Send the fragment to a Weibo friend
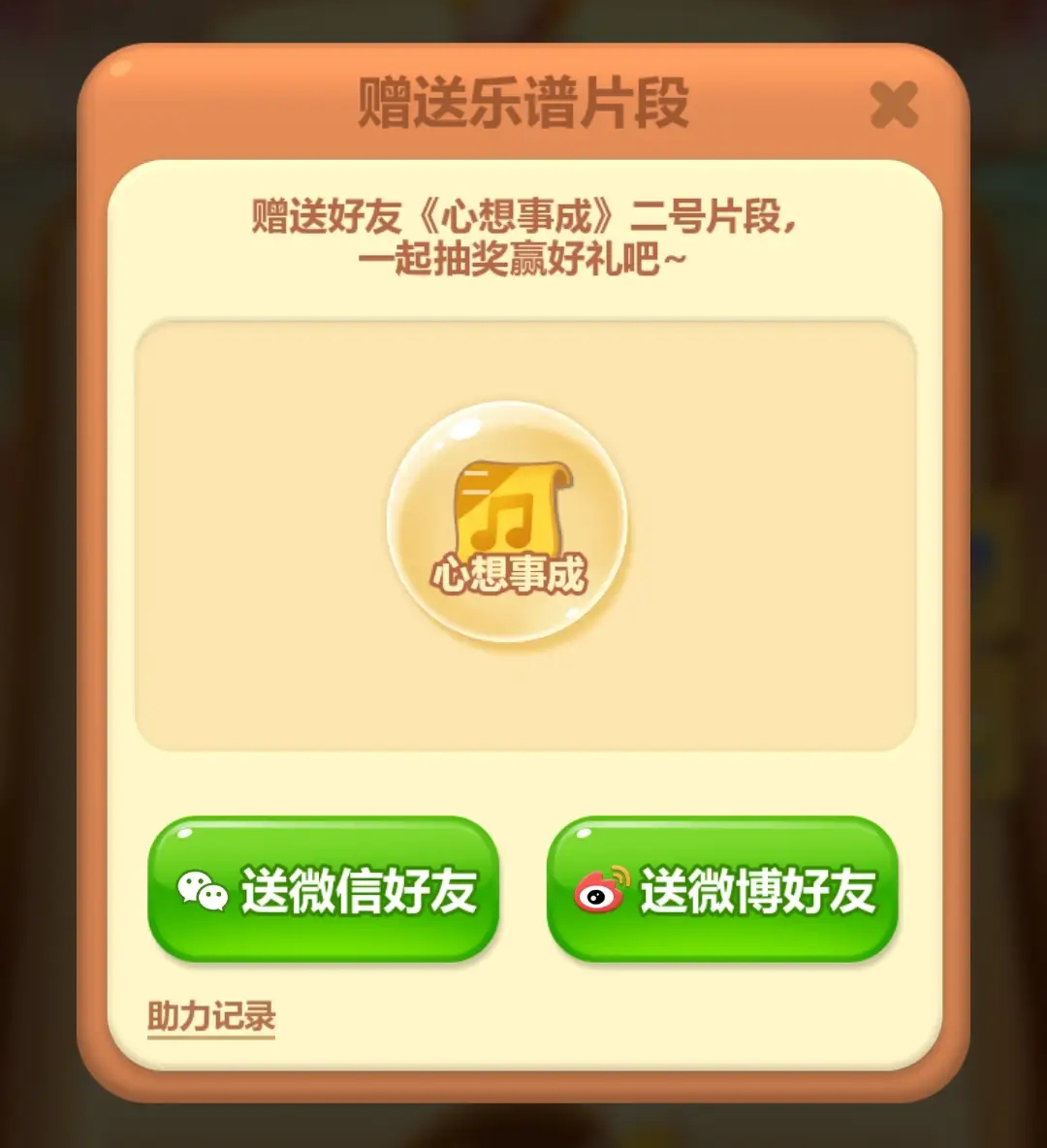The width and height of the screenshot is (1047, 1148). click(x=723, y=889)
